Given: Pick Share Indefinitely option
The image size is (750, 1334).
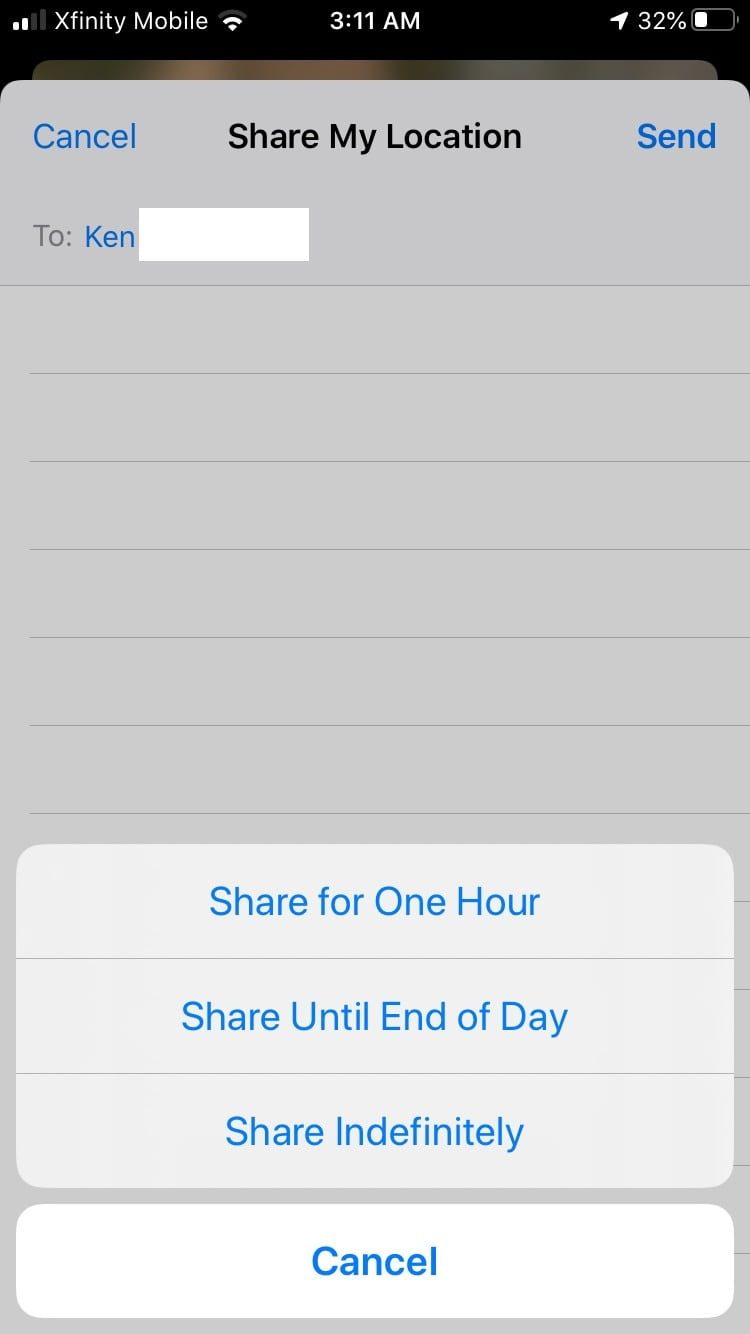Looking at the screenshot, I should tap(374, 1131).
